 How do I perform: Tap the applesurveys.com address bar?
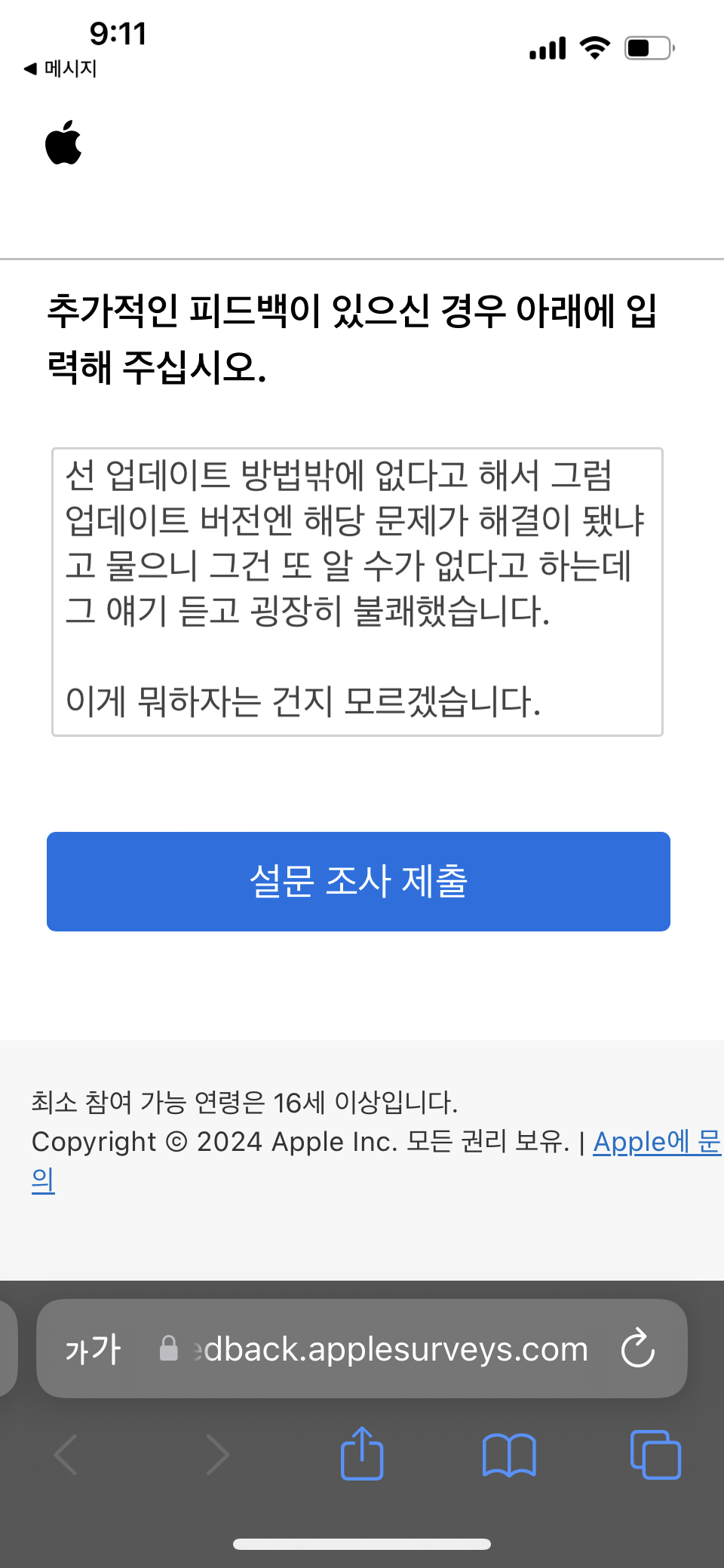[373, 1349]
